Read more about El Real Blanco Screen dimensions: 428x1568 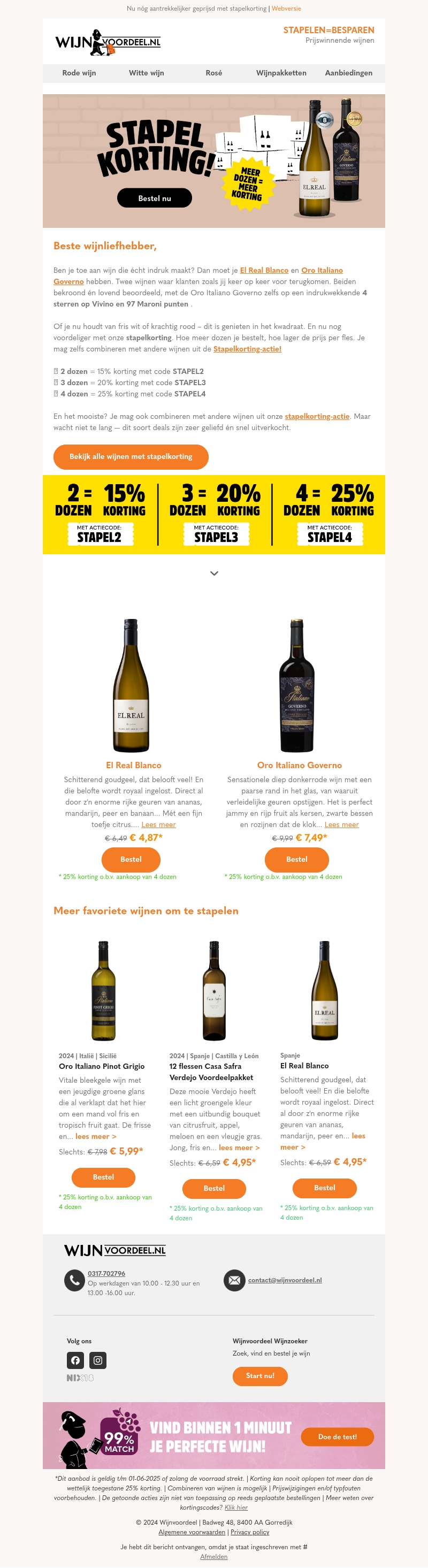click(158, 825)
